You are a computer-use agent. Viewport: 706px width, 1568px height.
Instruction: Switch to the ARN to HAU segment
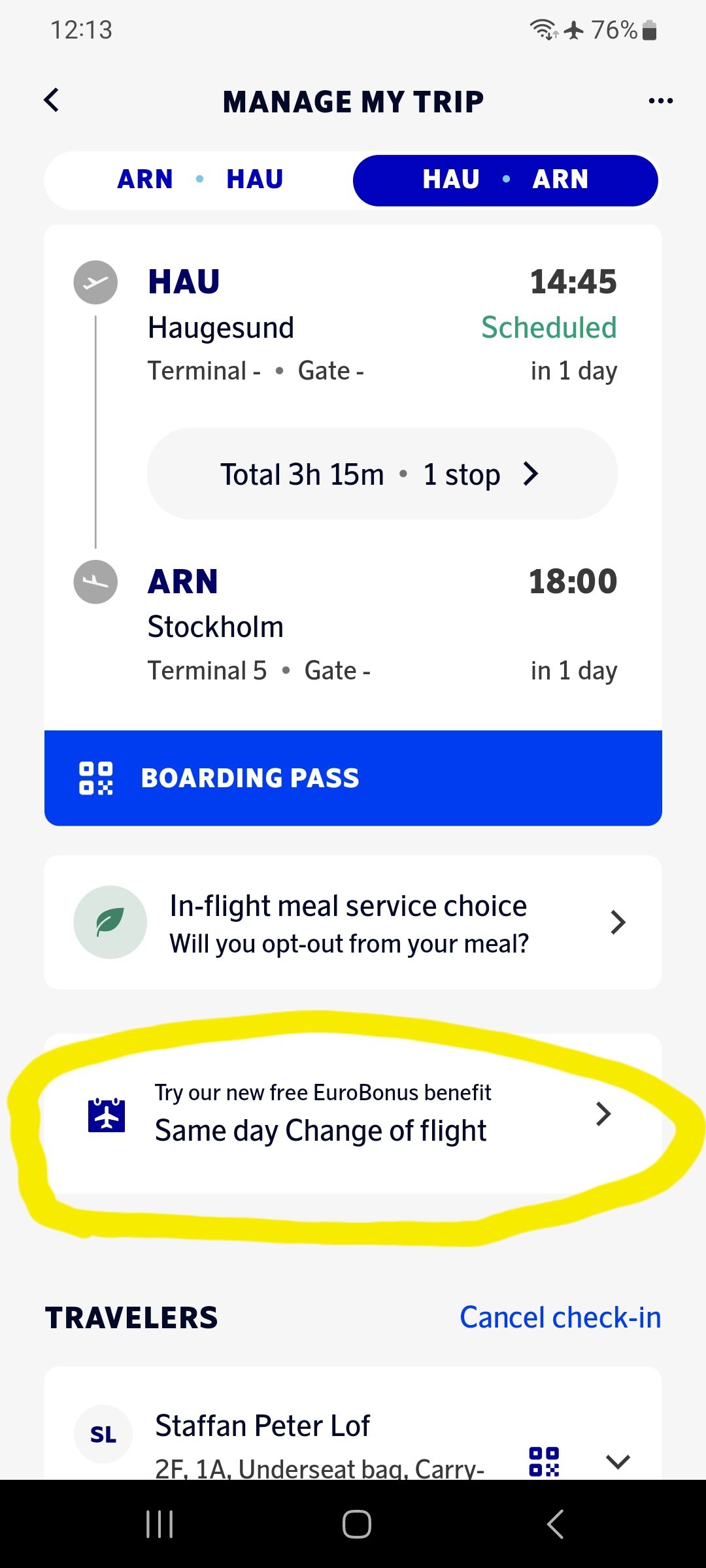[x=199, y=179]
